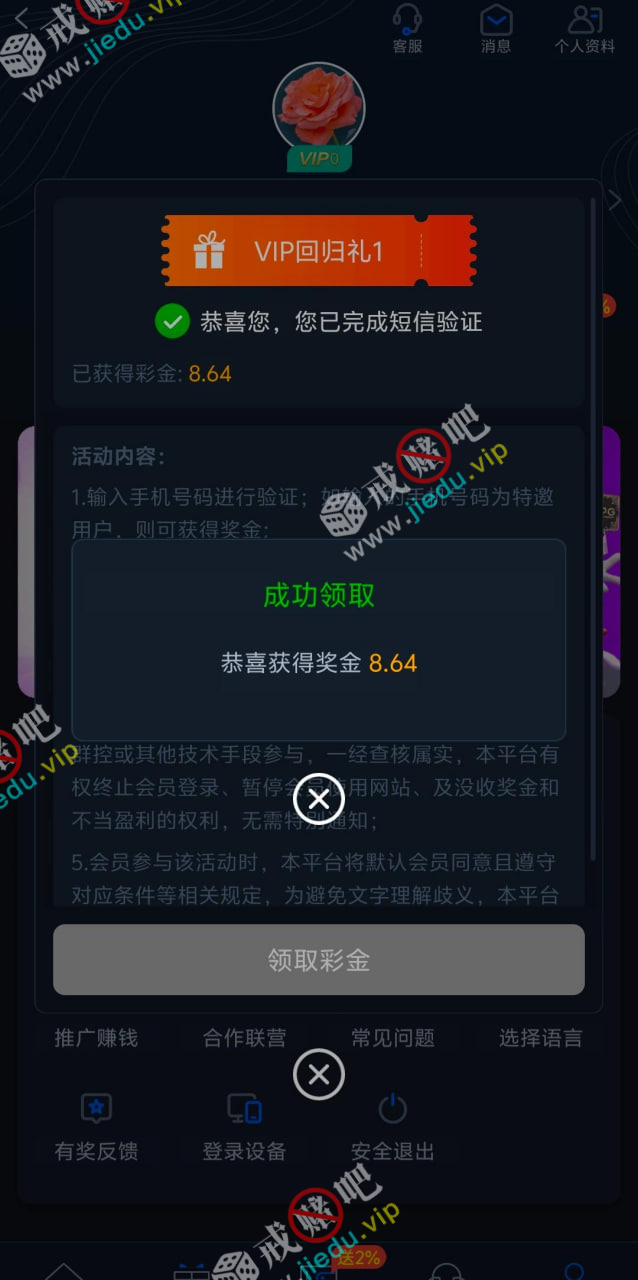Open 合作联营 partnership page
638x1280 pixels.
(244, 1038)
